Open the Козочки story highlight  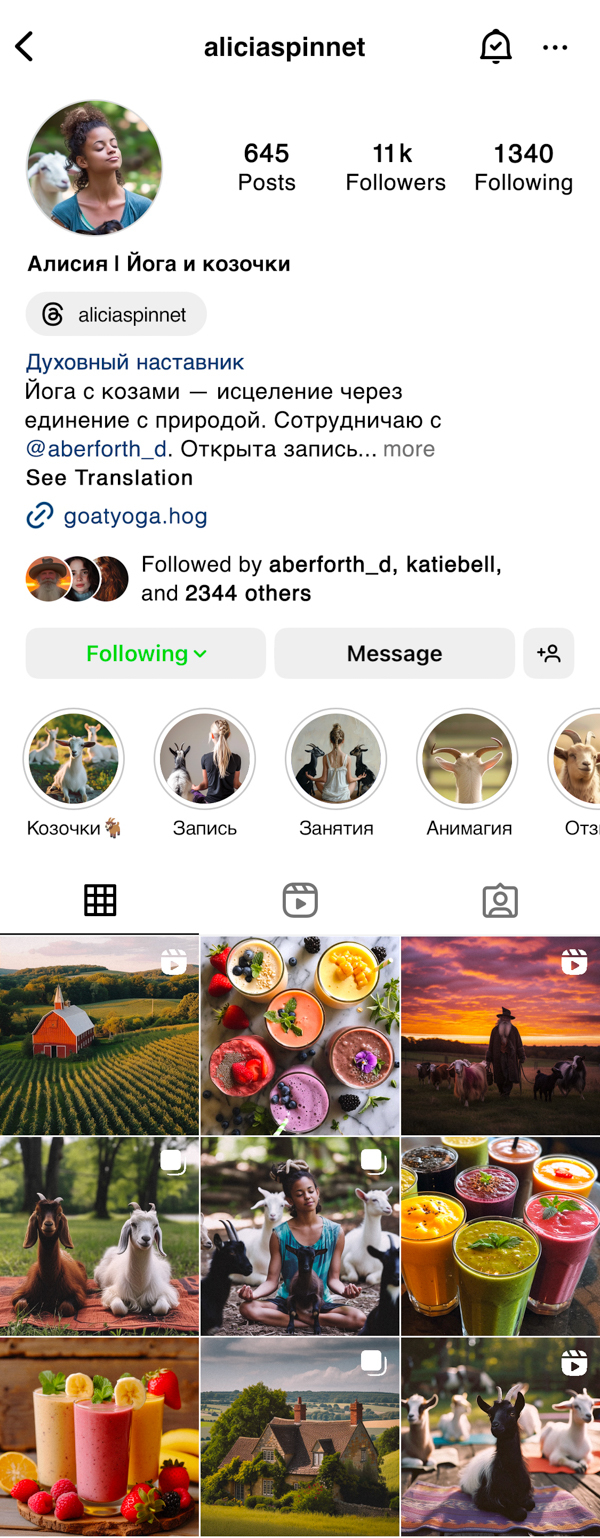pos(73,760)
